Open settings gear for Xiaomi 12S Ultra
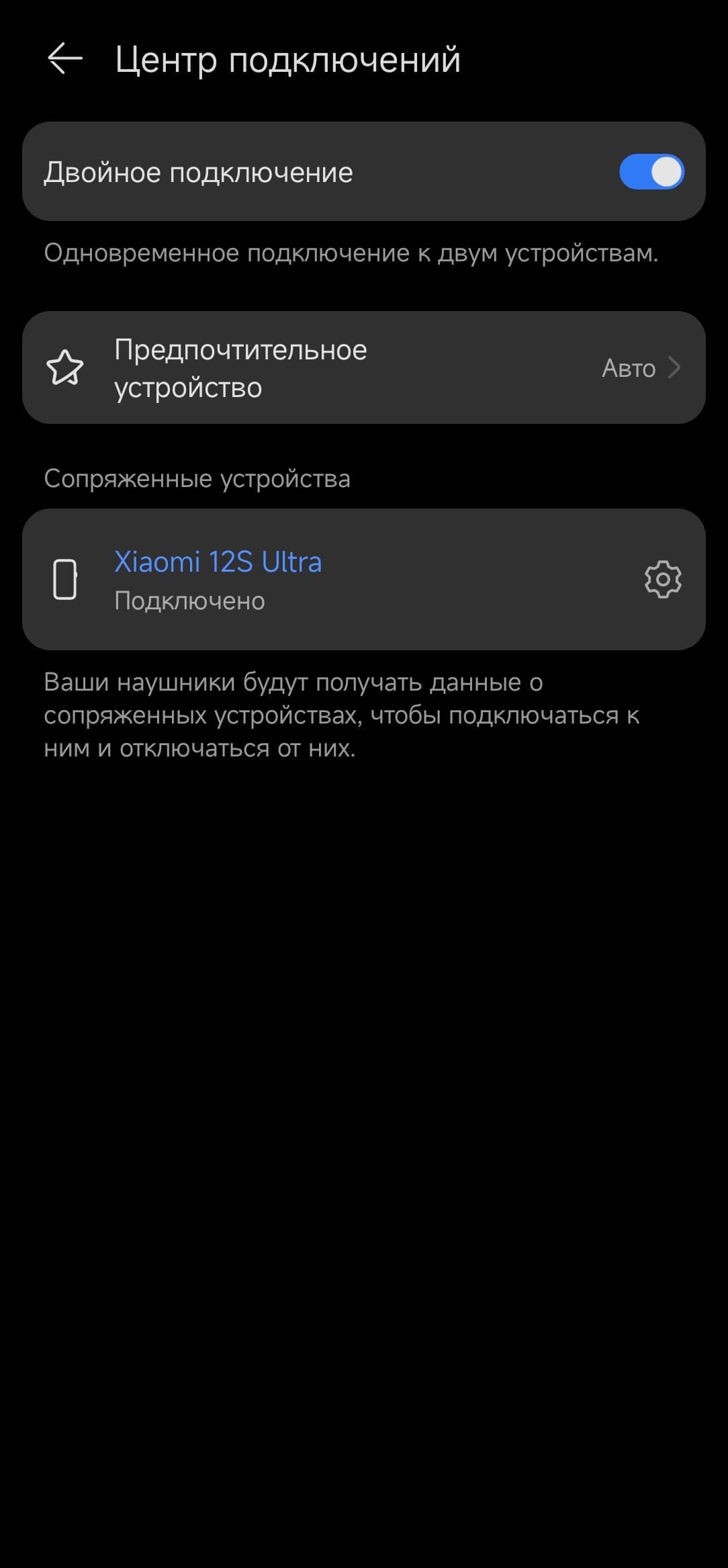The image size is (728, 1568). click(x=662, y=578)
